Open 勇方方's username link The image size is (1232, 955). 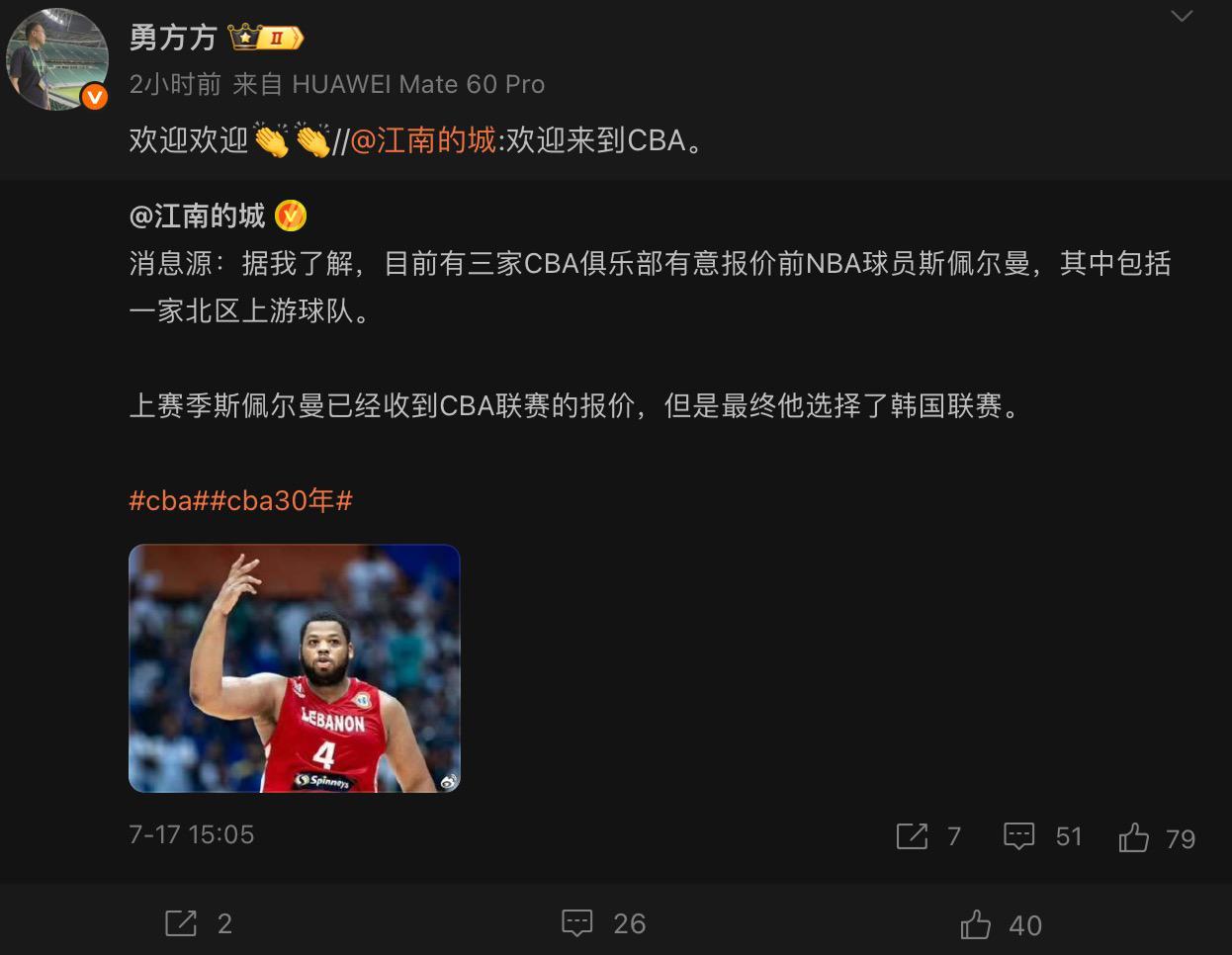[x=173, y=38]
